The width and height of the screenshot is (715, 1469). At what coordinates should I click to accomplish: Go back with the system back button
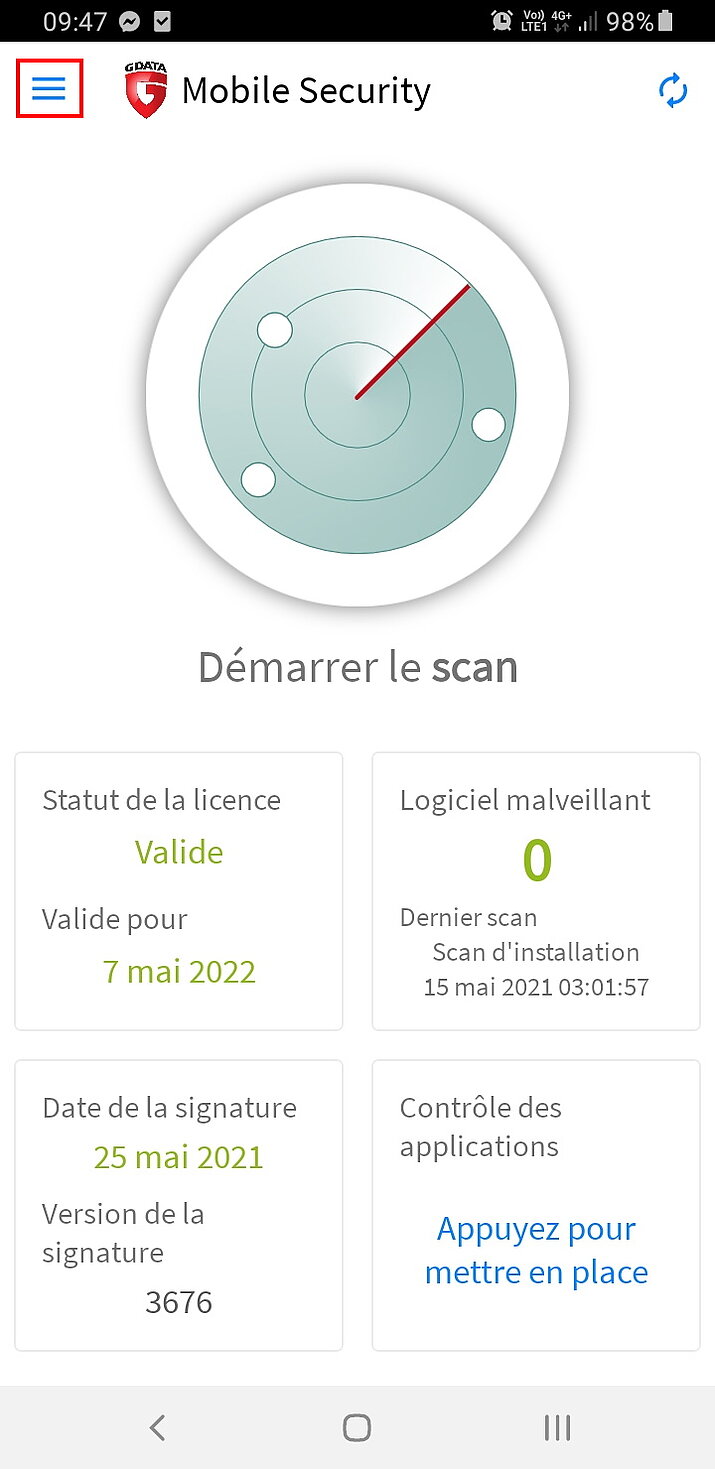tap(157, 1427)
